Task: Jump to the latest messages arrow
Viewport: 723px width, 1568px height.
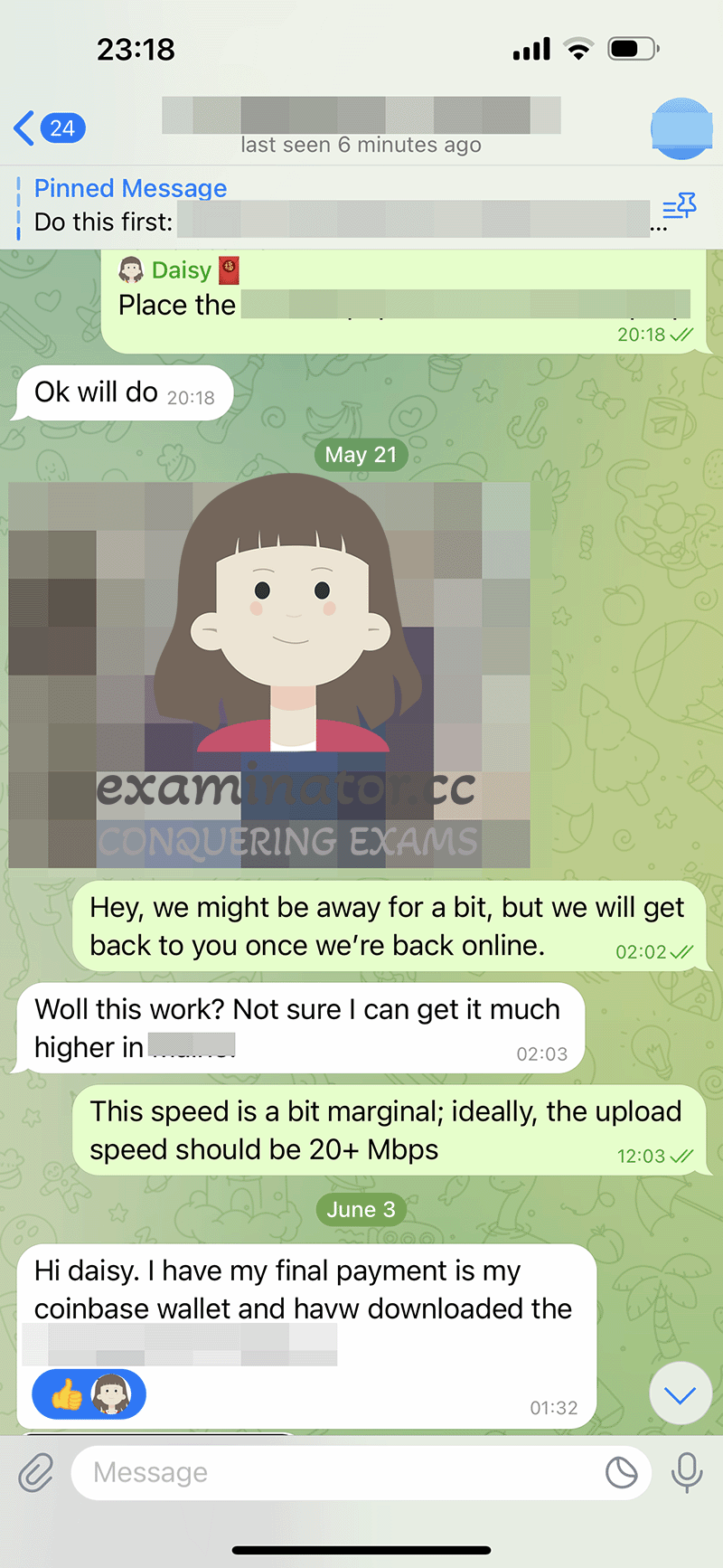Action: click(681, 1394)
